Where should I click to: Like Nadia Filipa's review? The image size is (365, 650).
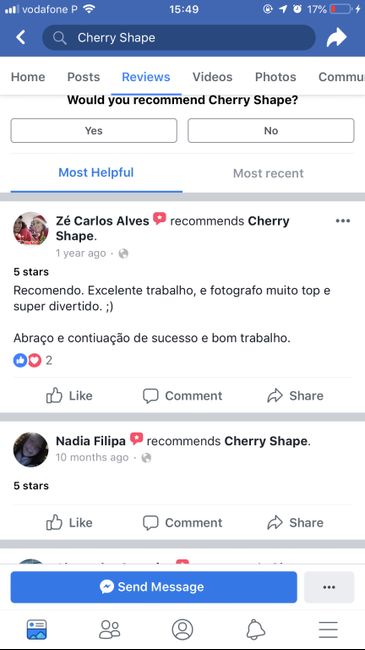click(69, 522)
